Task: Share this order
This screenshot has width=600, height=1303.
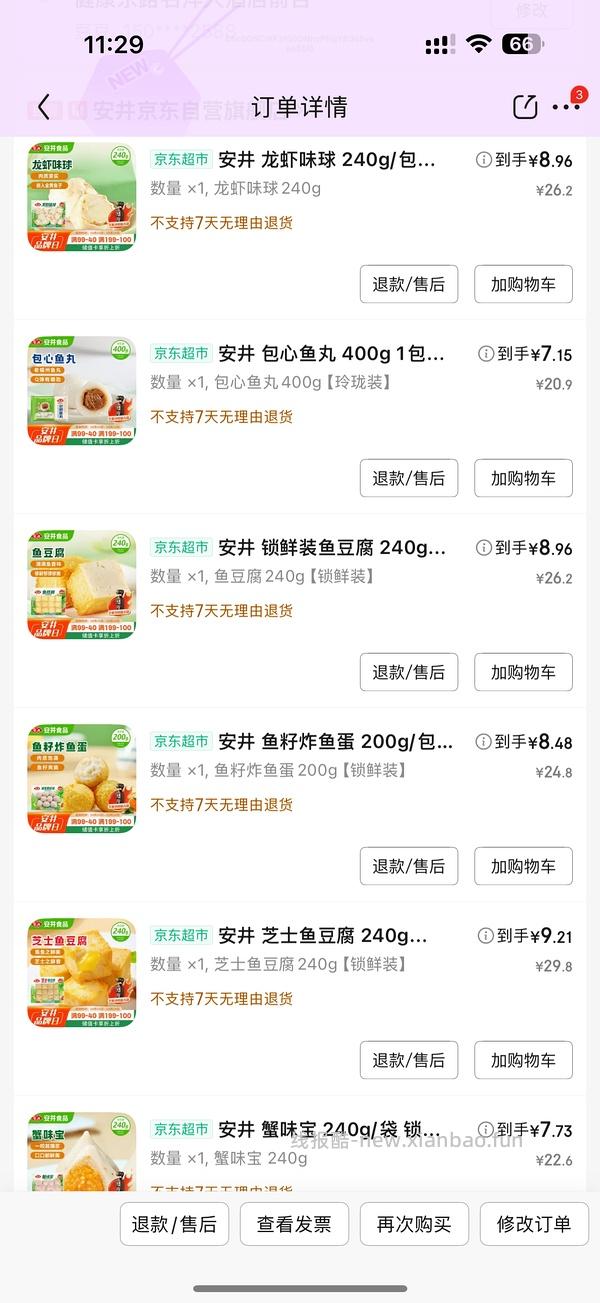Action: tap(525, 107)
